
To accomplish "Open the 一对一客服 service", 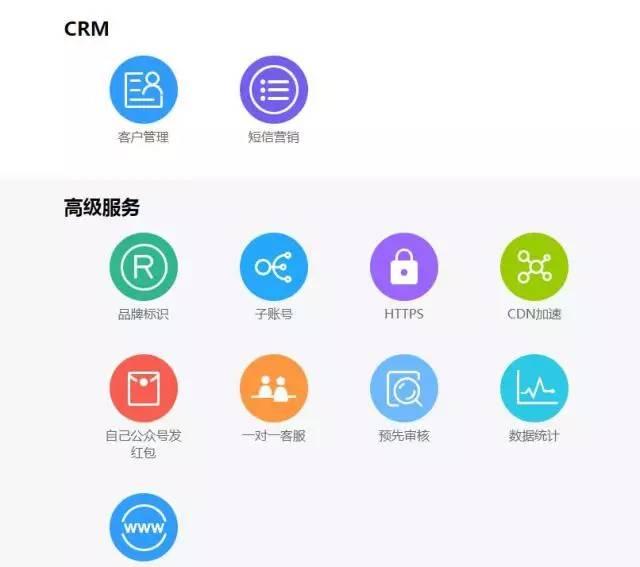I will click(x=273, y=388).
